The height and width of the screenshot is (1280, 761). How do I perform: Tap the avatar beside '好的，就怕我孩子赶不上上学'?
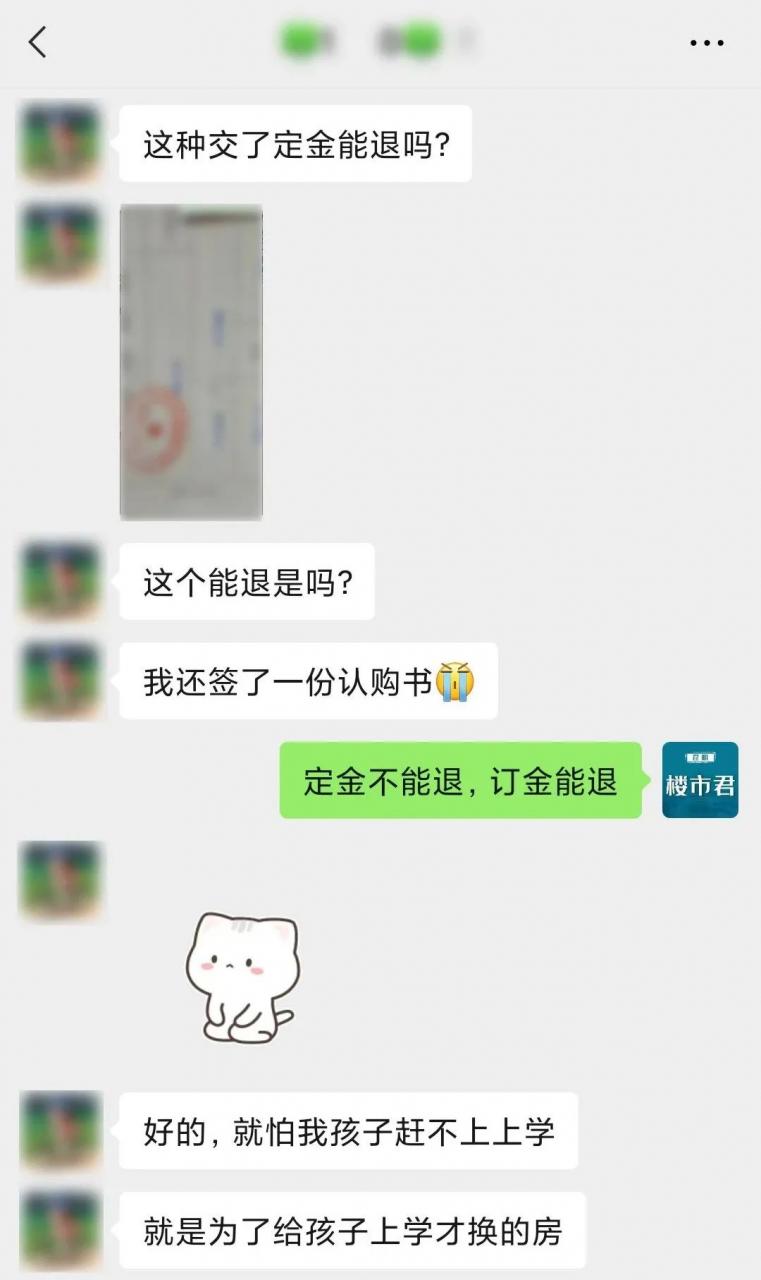click(x=60, y=1130)
